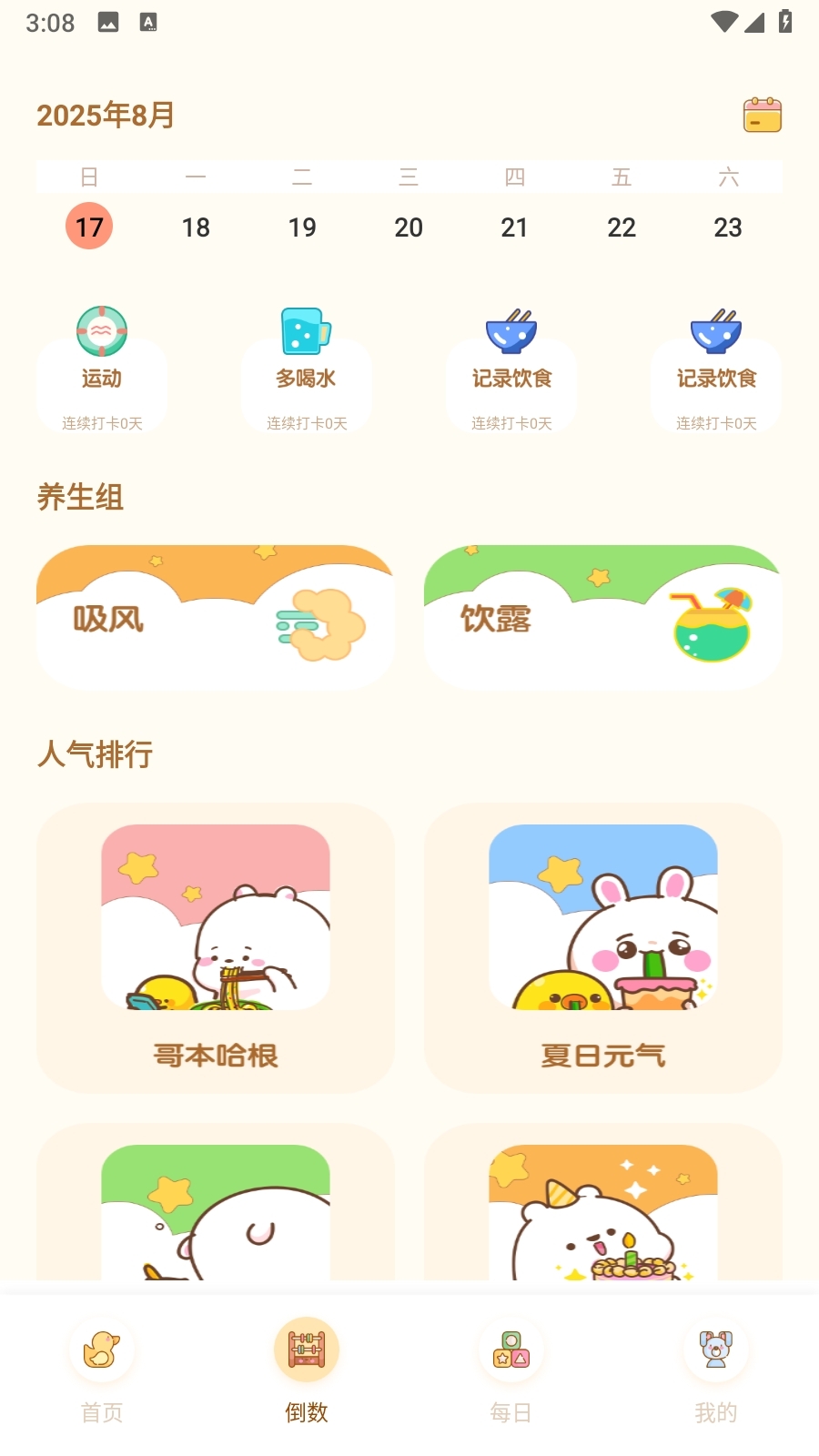
Task: Select the koala icon for 我的
Action: click(x=716, y=1350)
